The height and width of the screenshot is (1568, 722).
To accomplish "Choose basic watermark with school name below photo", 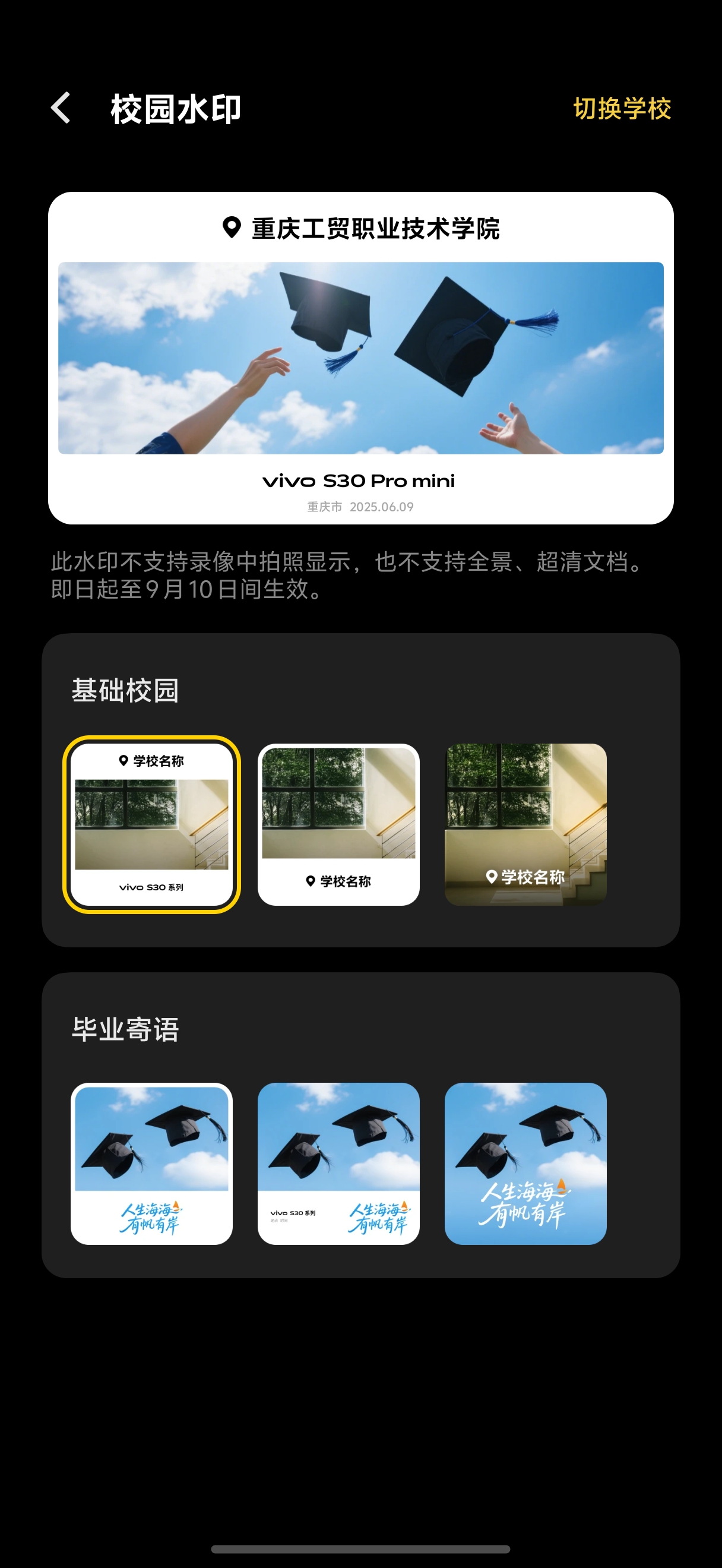I will pyautogui.click(x=338, y=824).
